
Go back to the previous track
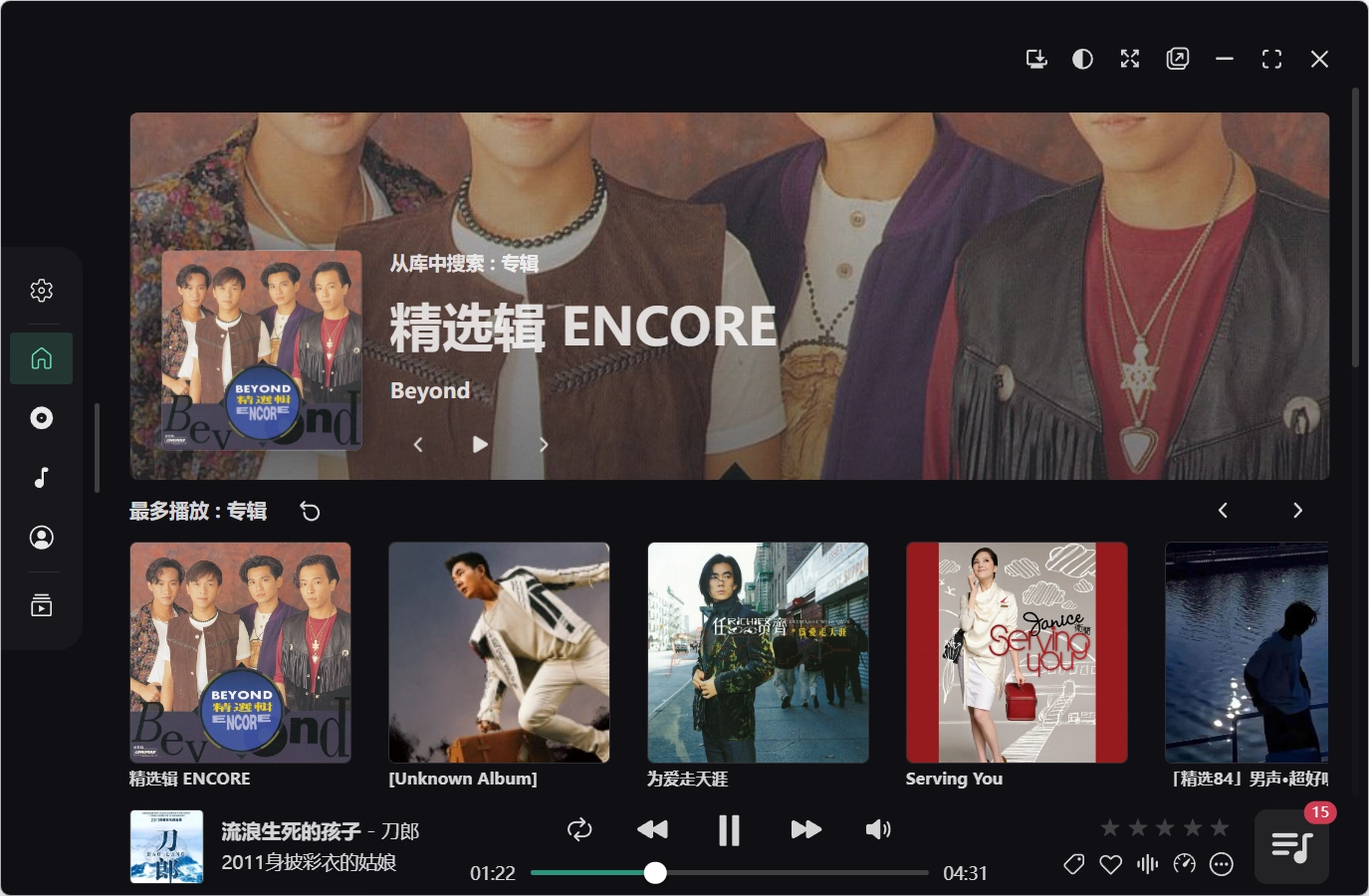pos(652,829)
